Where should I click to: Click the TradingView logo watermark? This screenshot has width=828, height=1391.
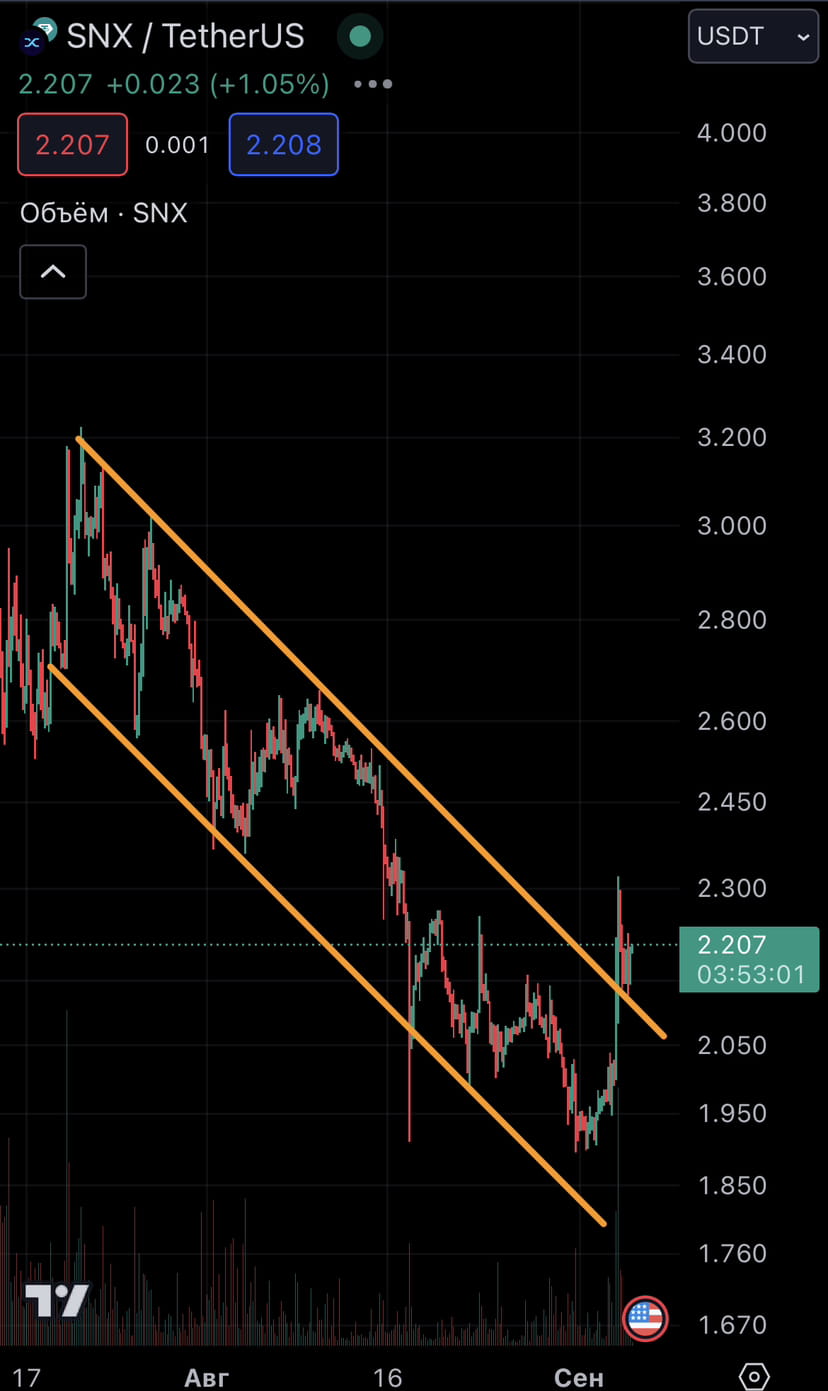[x=57, y=1301]
